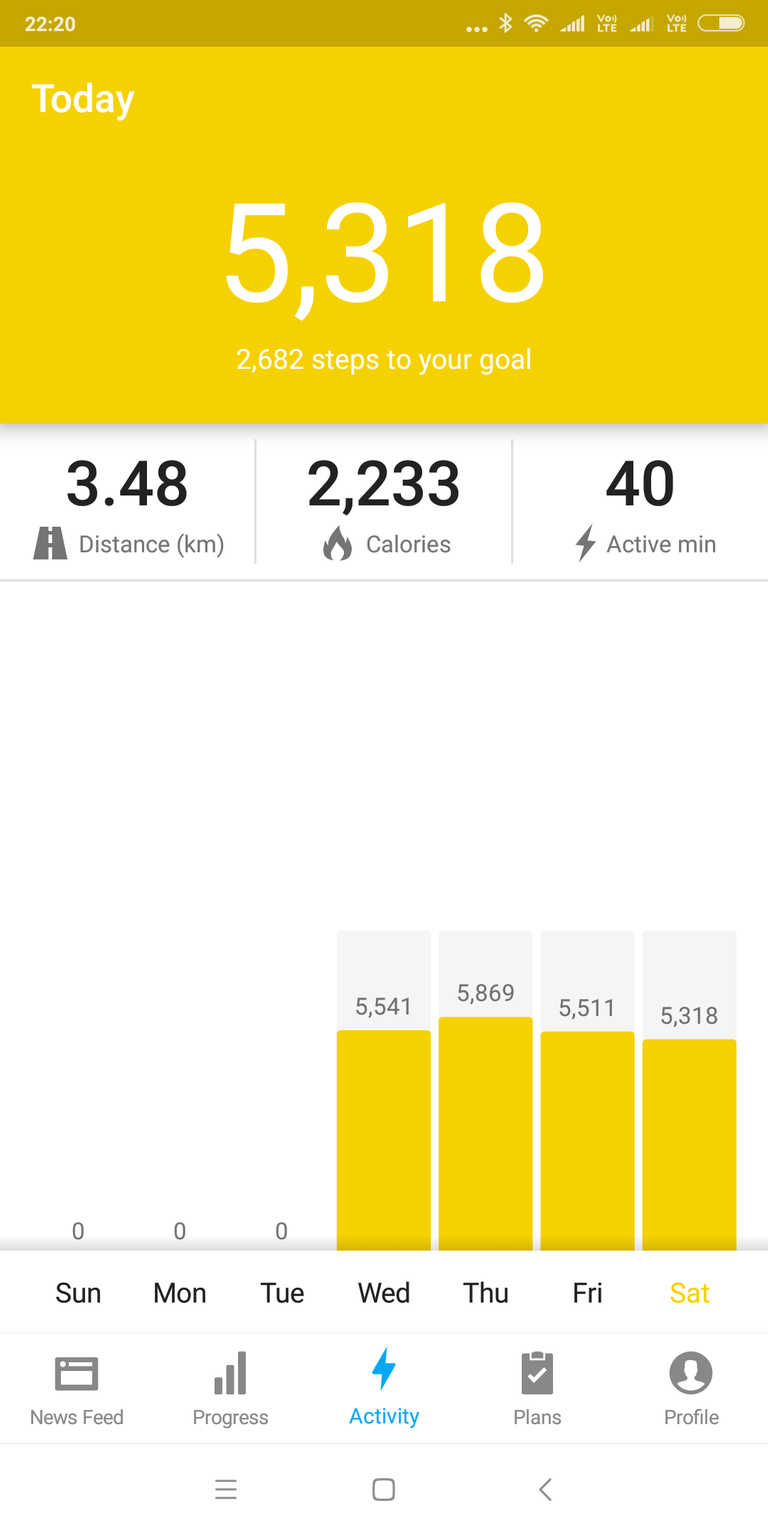This screenshot has height=1536, width=768.
Task: Tap the system back button
Action: coord(545,1489)
